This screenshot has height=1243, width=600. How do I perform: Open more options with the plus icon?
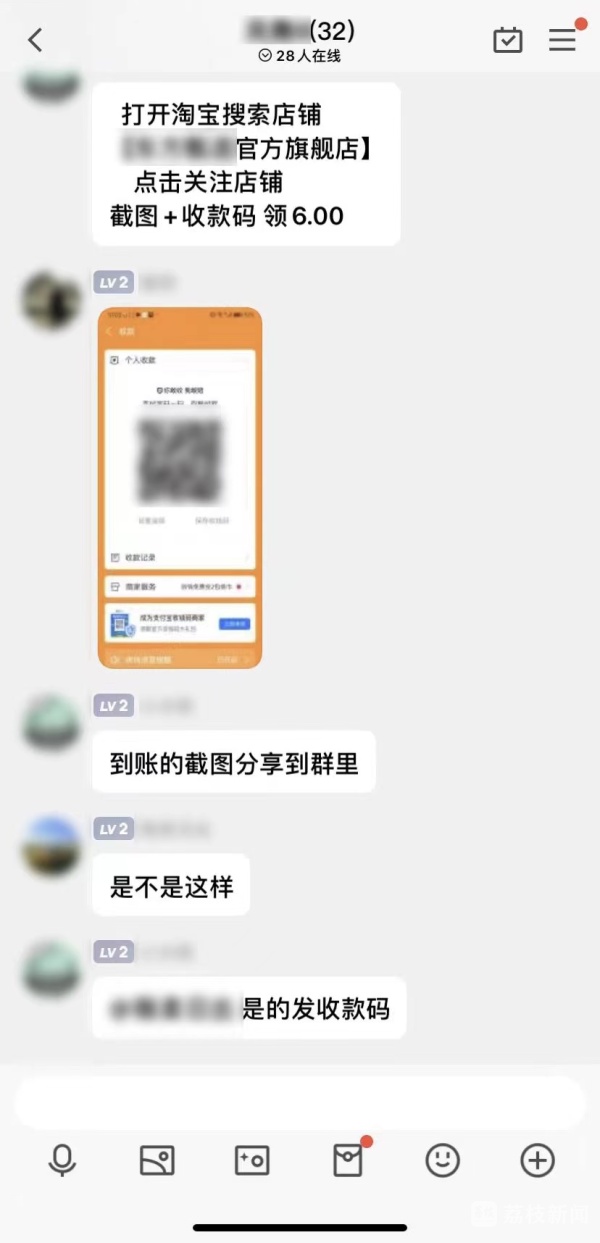537,1161
